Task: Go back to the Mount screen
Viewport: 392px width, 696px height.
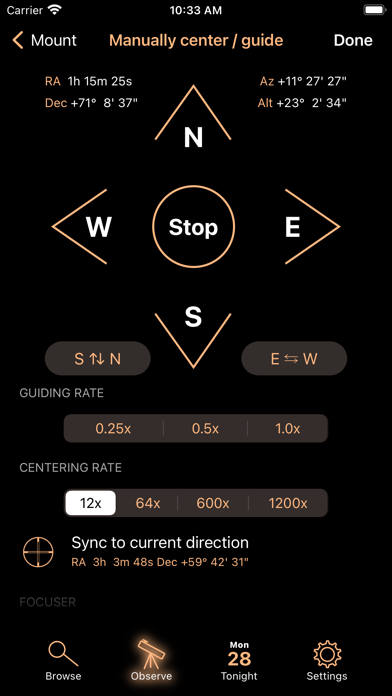Action: pos(44,40)
